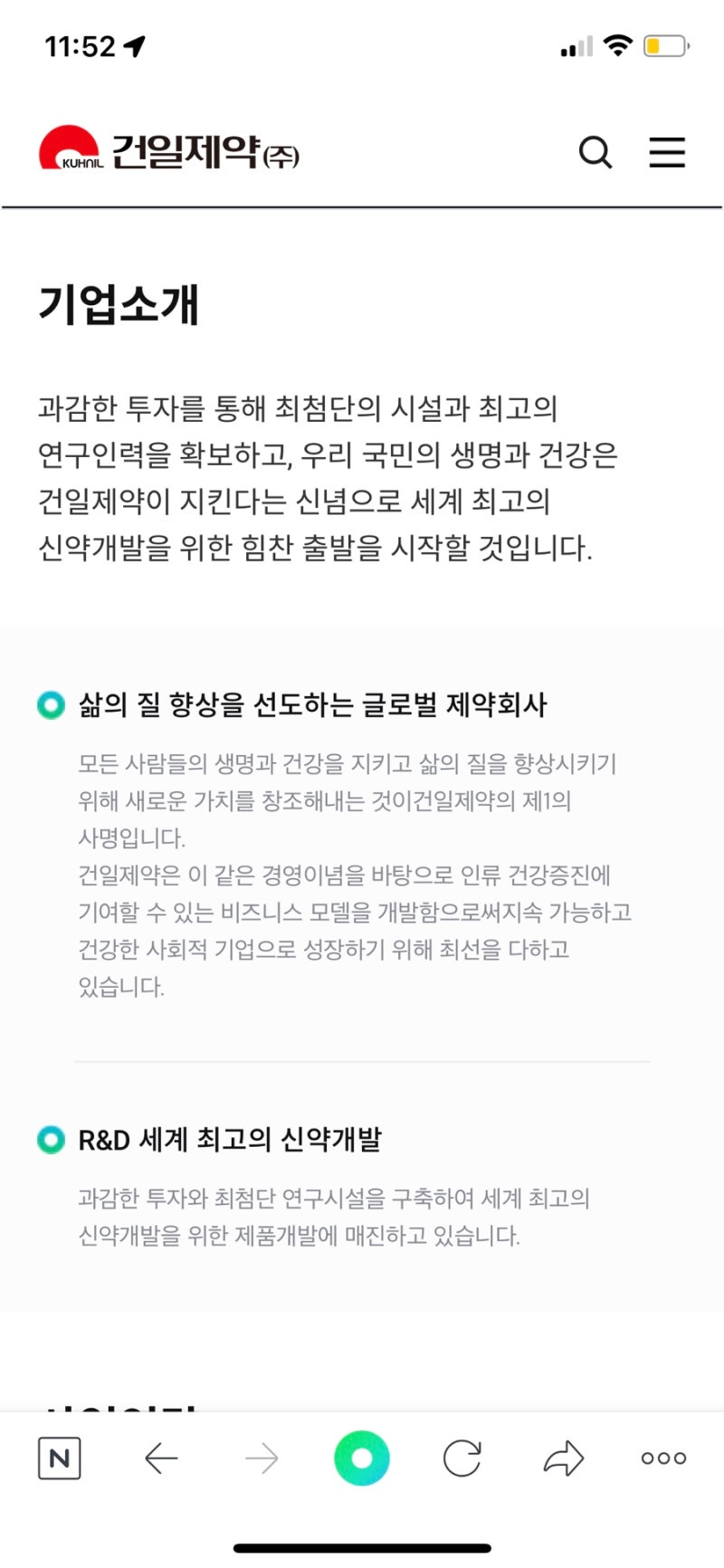This screenshot has width=724, height=1568.
Task: Open the browser's more options dots
Action: (663, 1458)
